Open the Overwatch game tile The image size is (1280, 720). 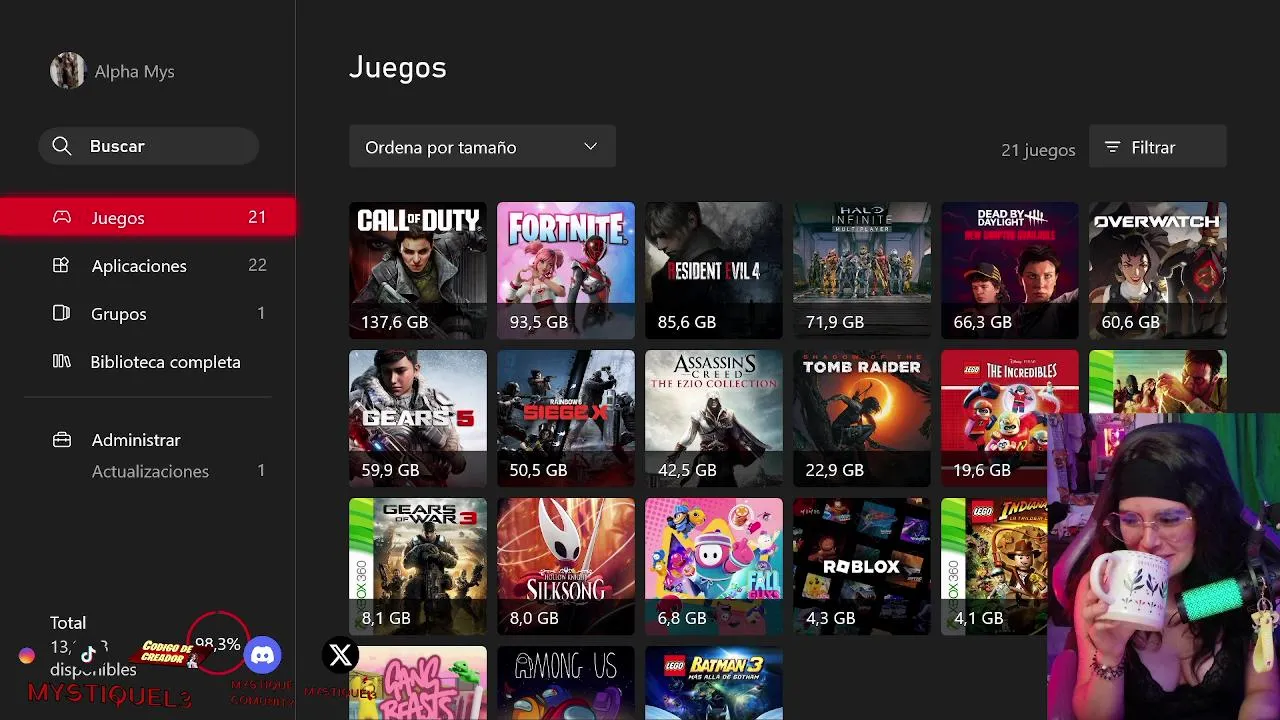[x=1157, y=270]
